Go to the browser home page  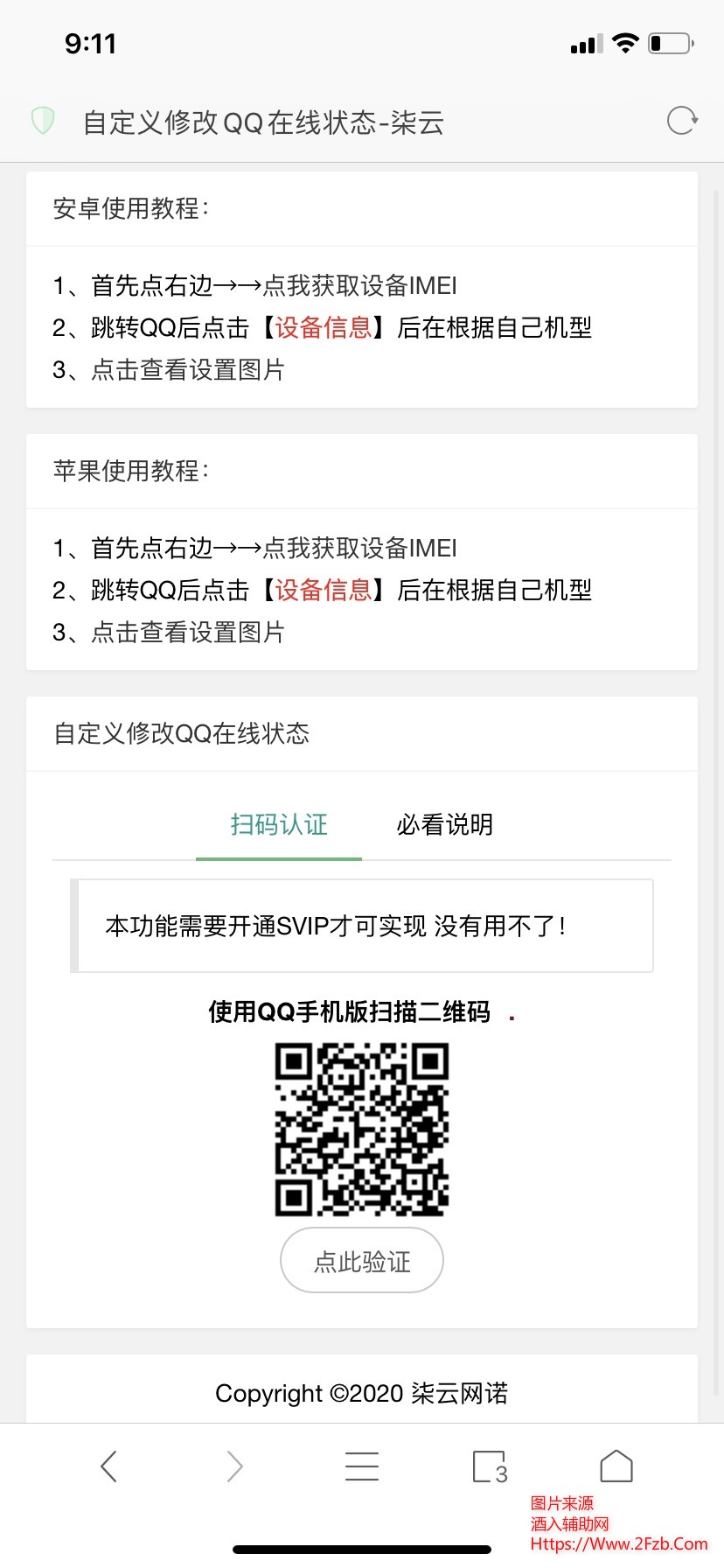(x=616, y=1466)
